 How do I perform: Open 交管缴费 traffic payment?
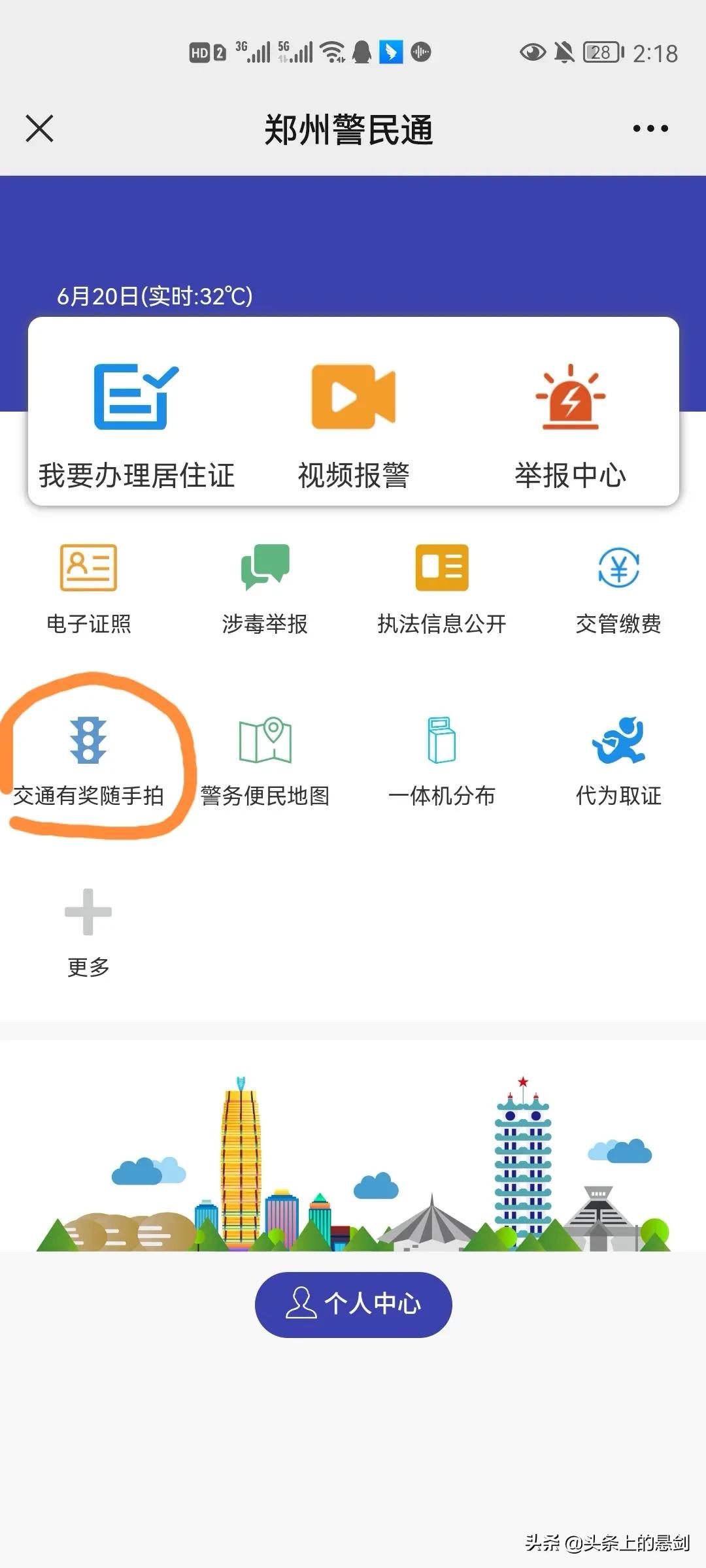pyautogui.click(x=618, y=588)
